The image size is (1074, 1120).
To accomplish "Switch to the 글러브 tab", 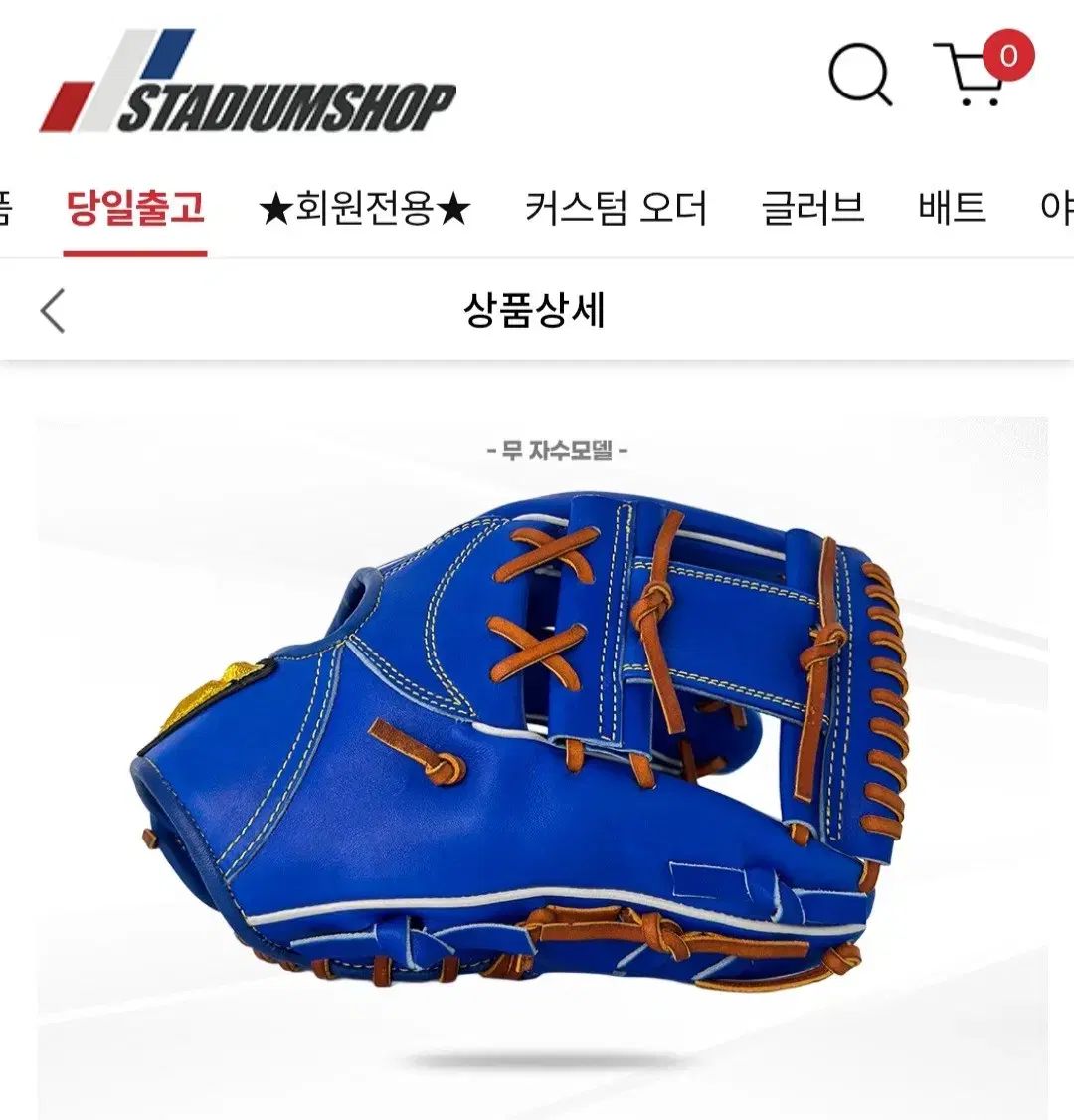I will pyautogui.click(x=812, y=210).
